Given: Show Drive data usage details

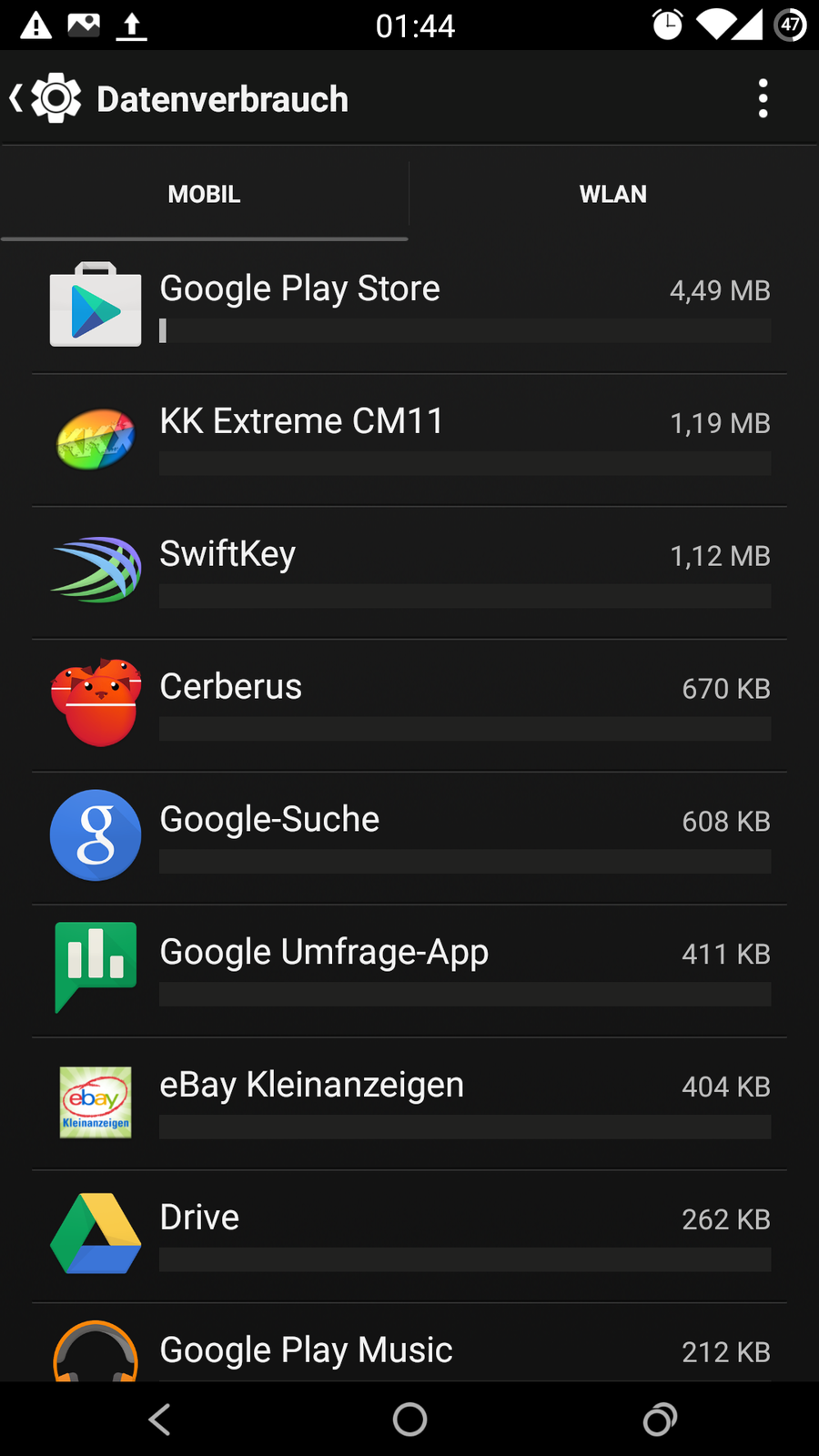Looking at the screenshot, I should [409, 1236].
